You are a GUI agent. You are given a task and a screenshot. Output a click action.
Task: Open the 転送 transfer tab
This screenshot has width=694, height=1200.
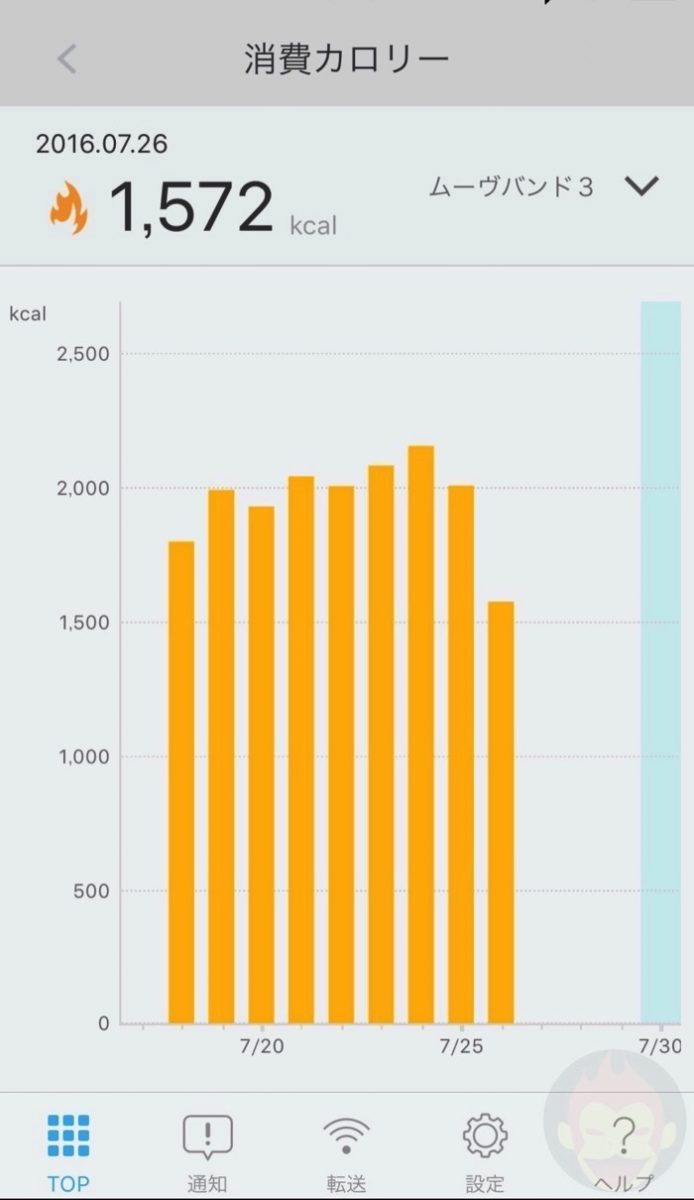point(346,1150)
